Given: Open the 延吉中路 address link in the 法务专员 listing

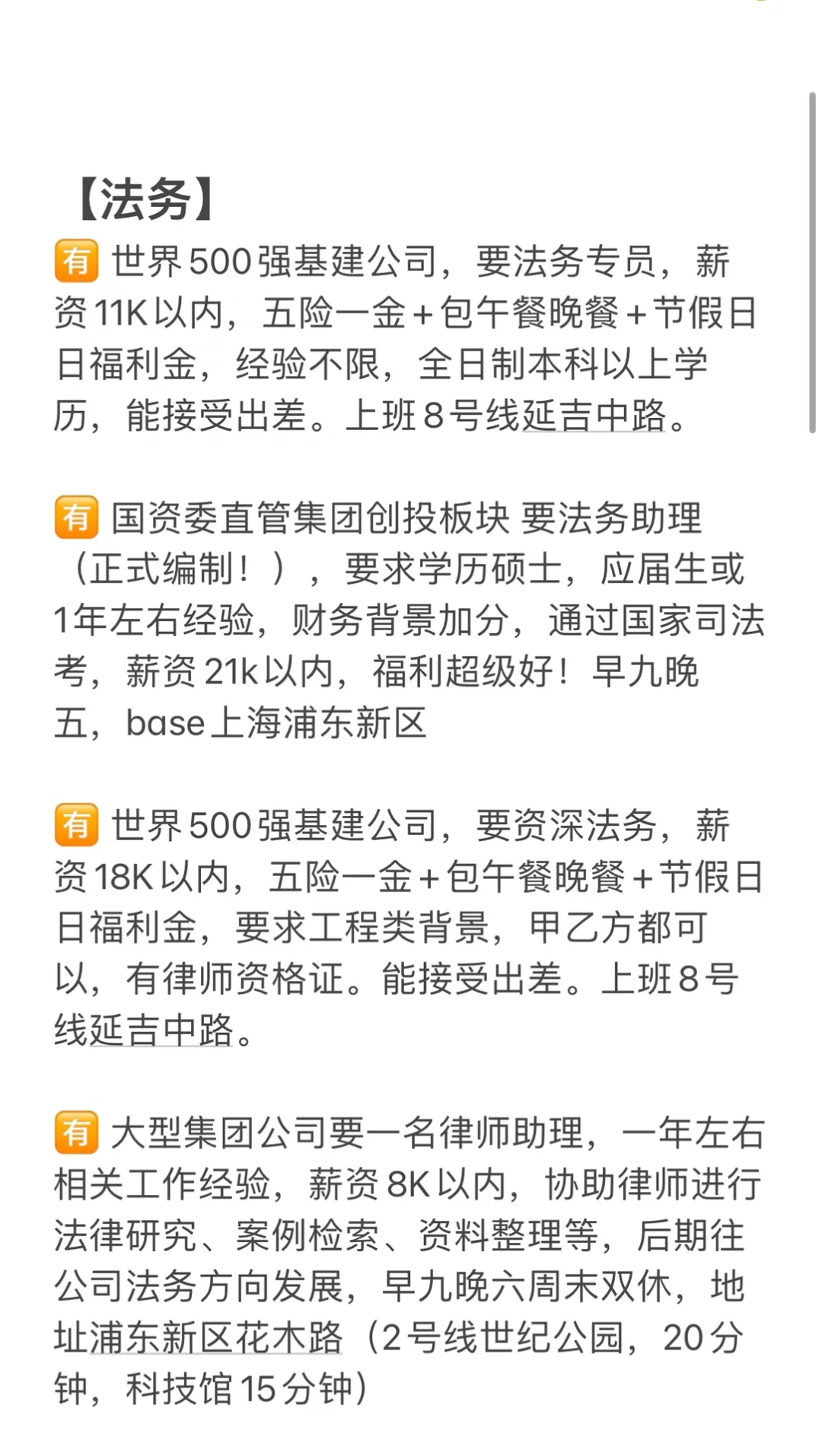Looking at the screenshot, I should coord(594,416).
